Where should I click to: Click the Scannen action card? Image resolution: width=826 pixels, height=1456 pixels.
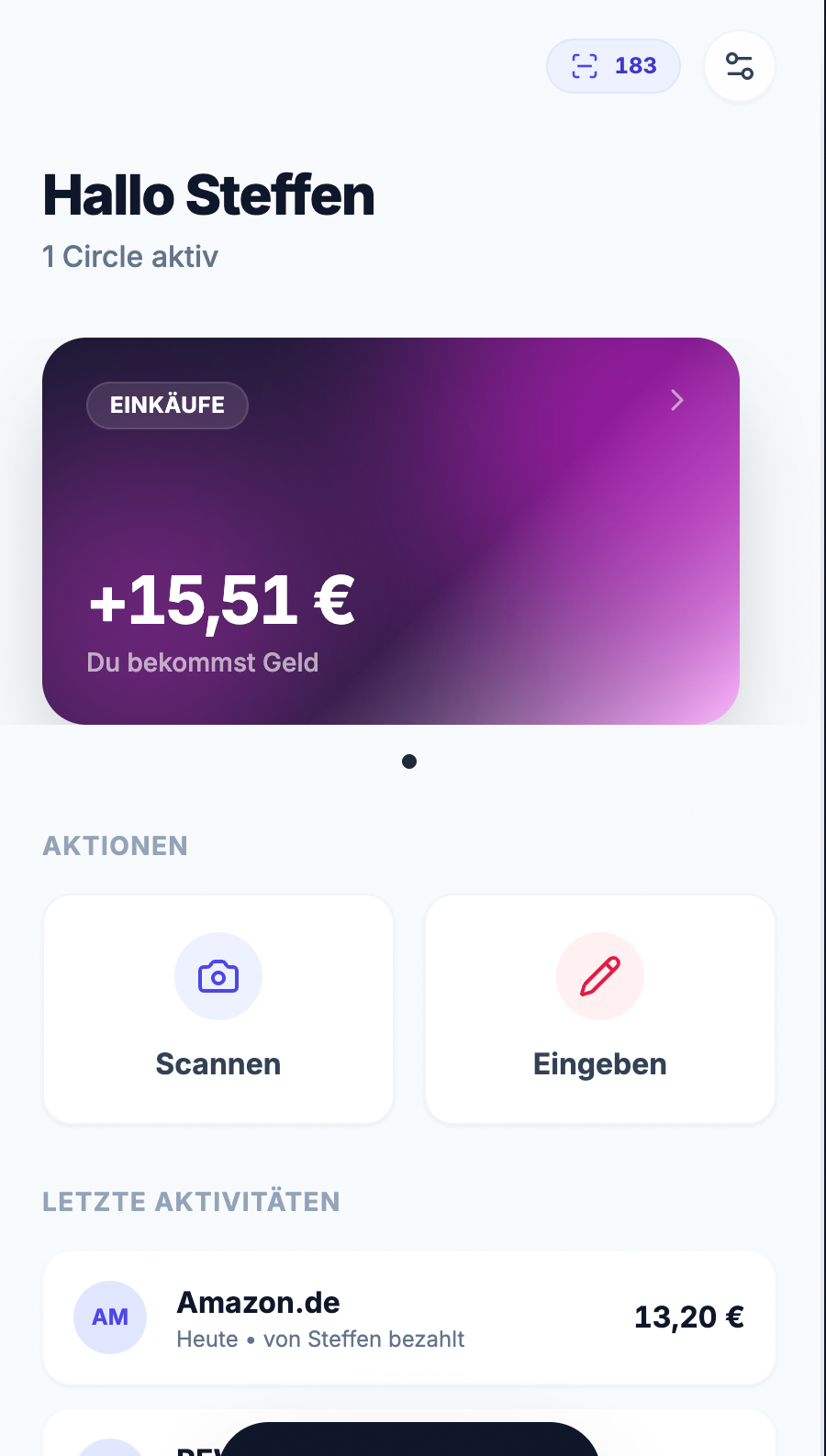[218, 1009]
